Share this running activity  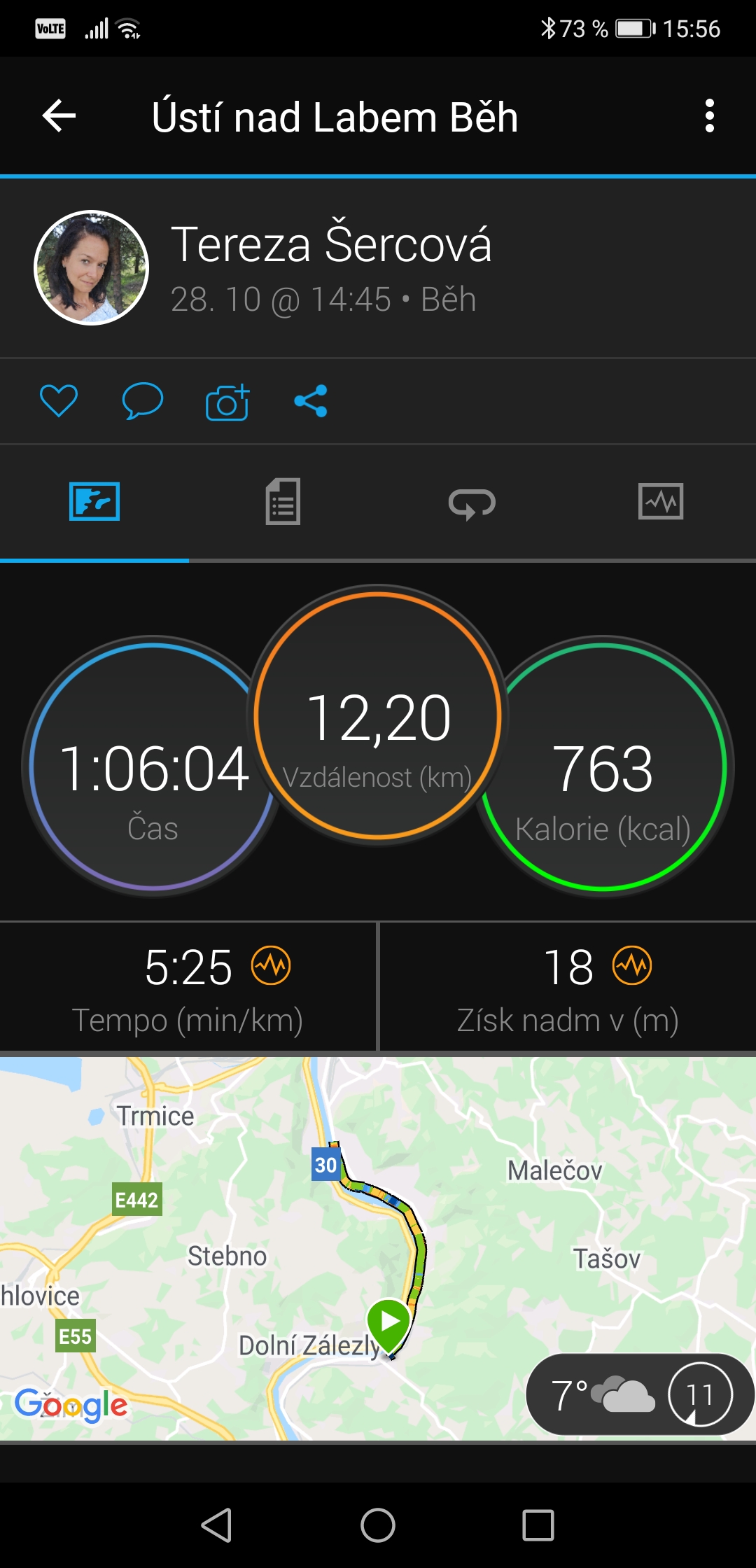[x=311, y=401]
